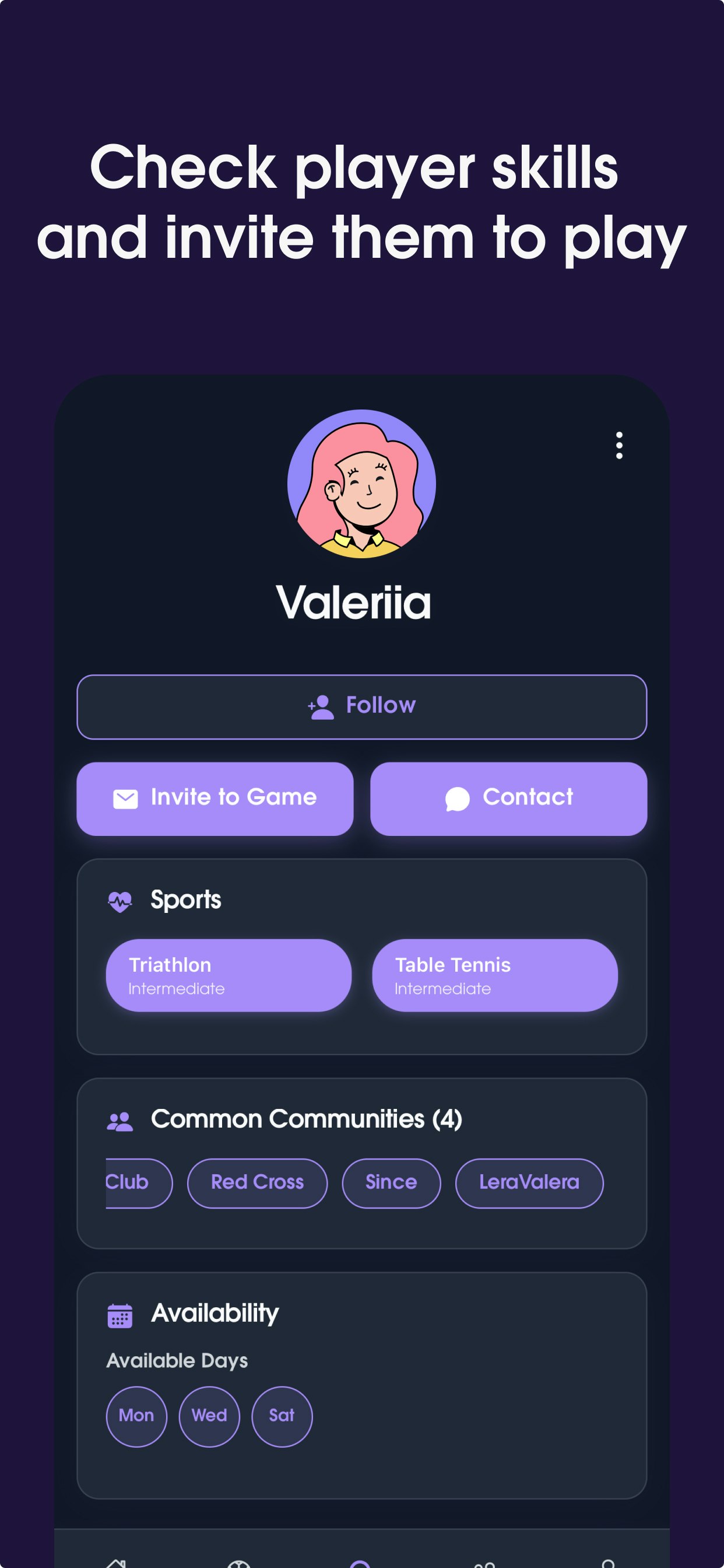The image size is (724, 1568).
Task: Click the chat bubble icon on Contact
Action: 458,798
